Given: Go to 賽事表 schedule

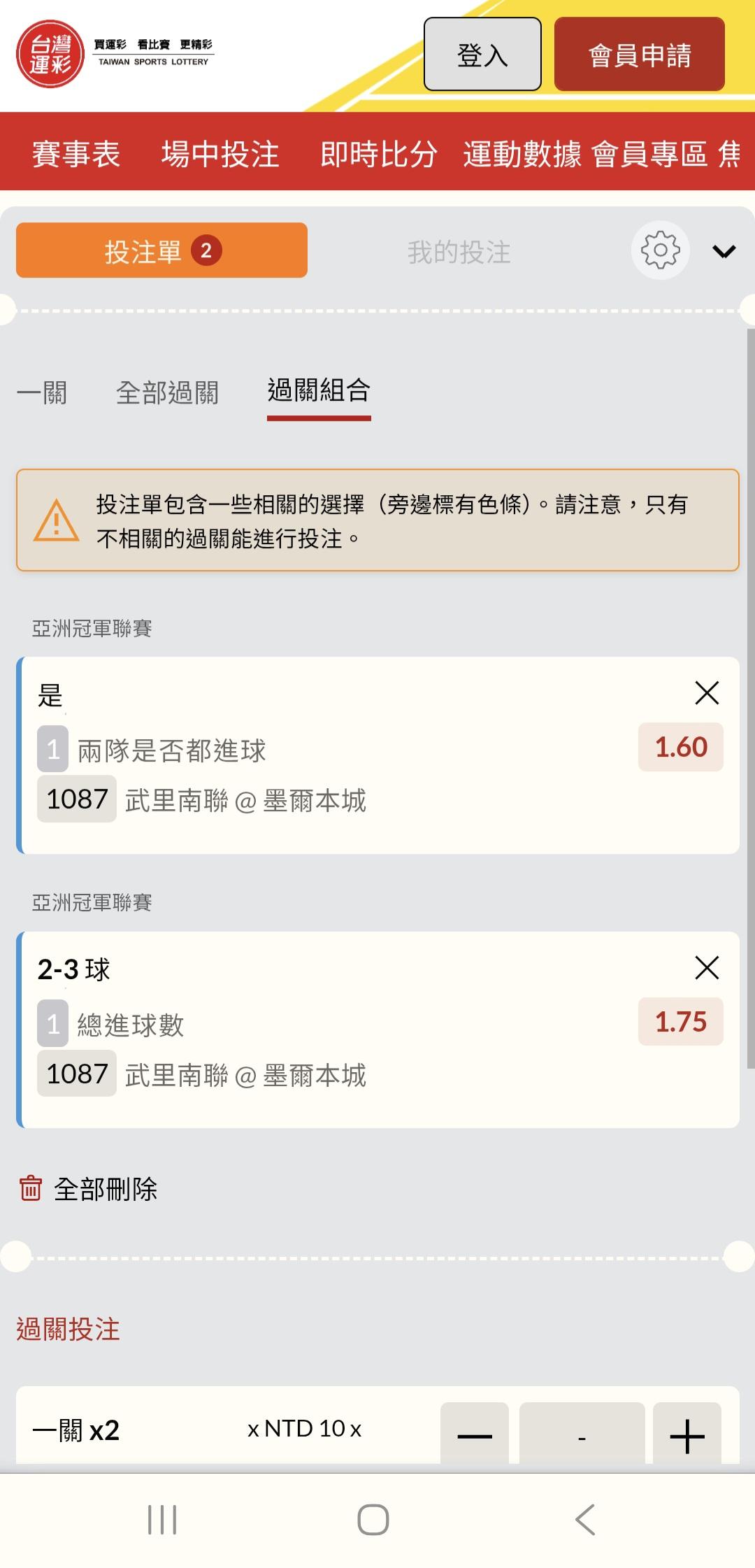Looking at the screenshot, I should (76, 153).
